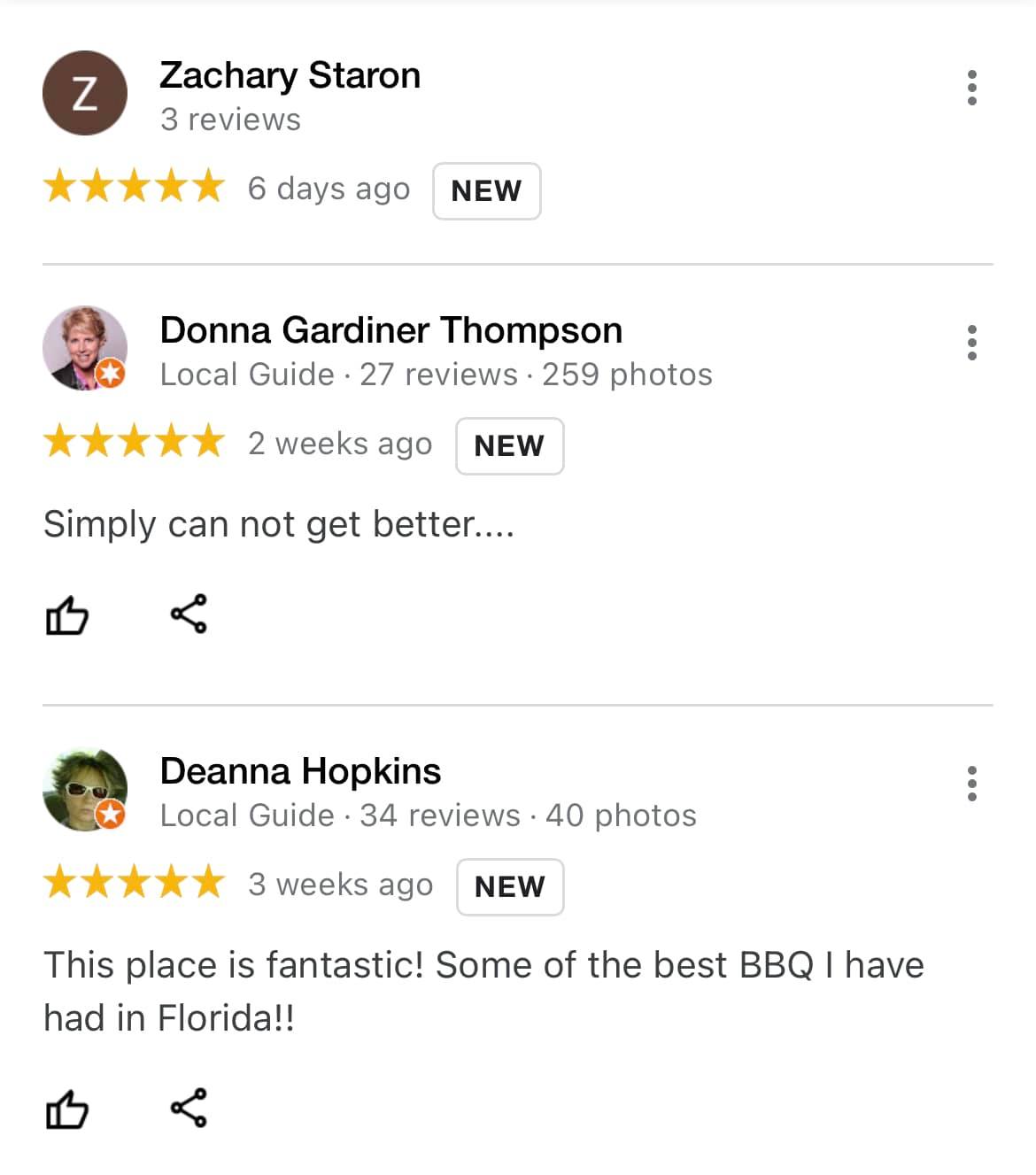This screenshot has width=1036, height=1175.
Task: Open overflow menu for Donna Gardiner Thompson's review
Action: (971, 343)
